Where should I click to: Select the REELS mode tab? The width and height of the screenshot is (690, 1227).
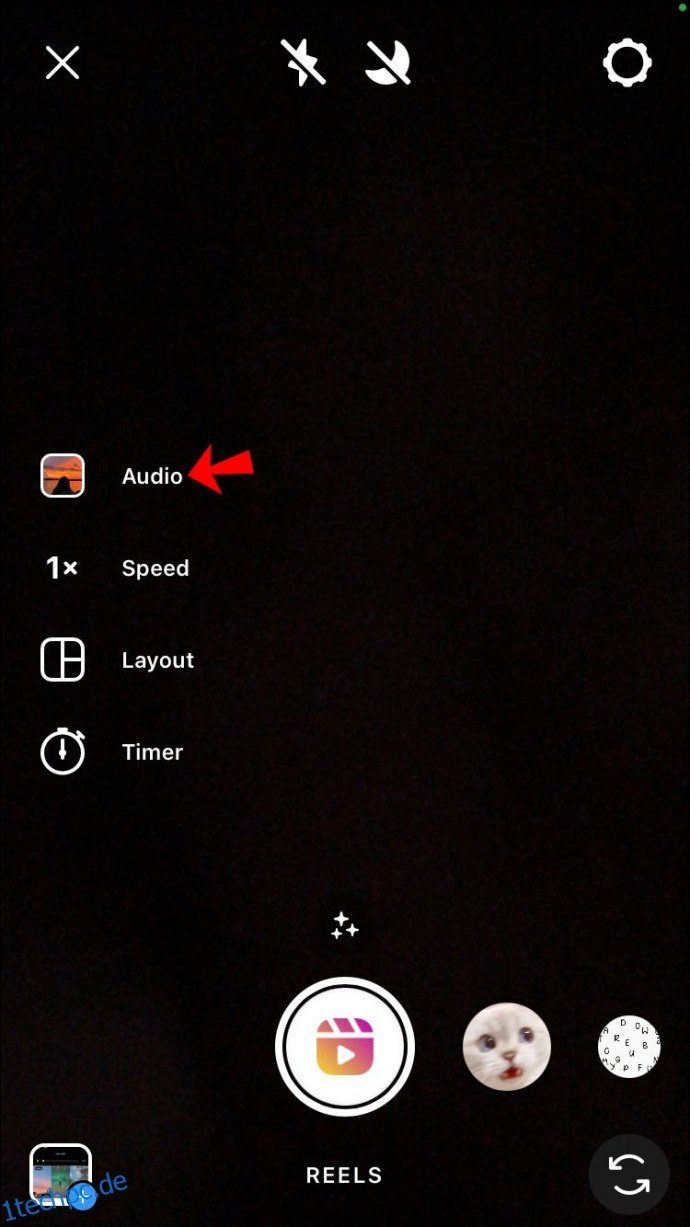click(x=344, y=1176)
